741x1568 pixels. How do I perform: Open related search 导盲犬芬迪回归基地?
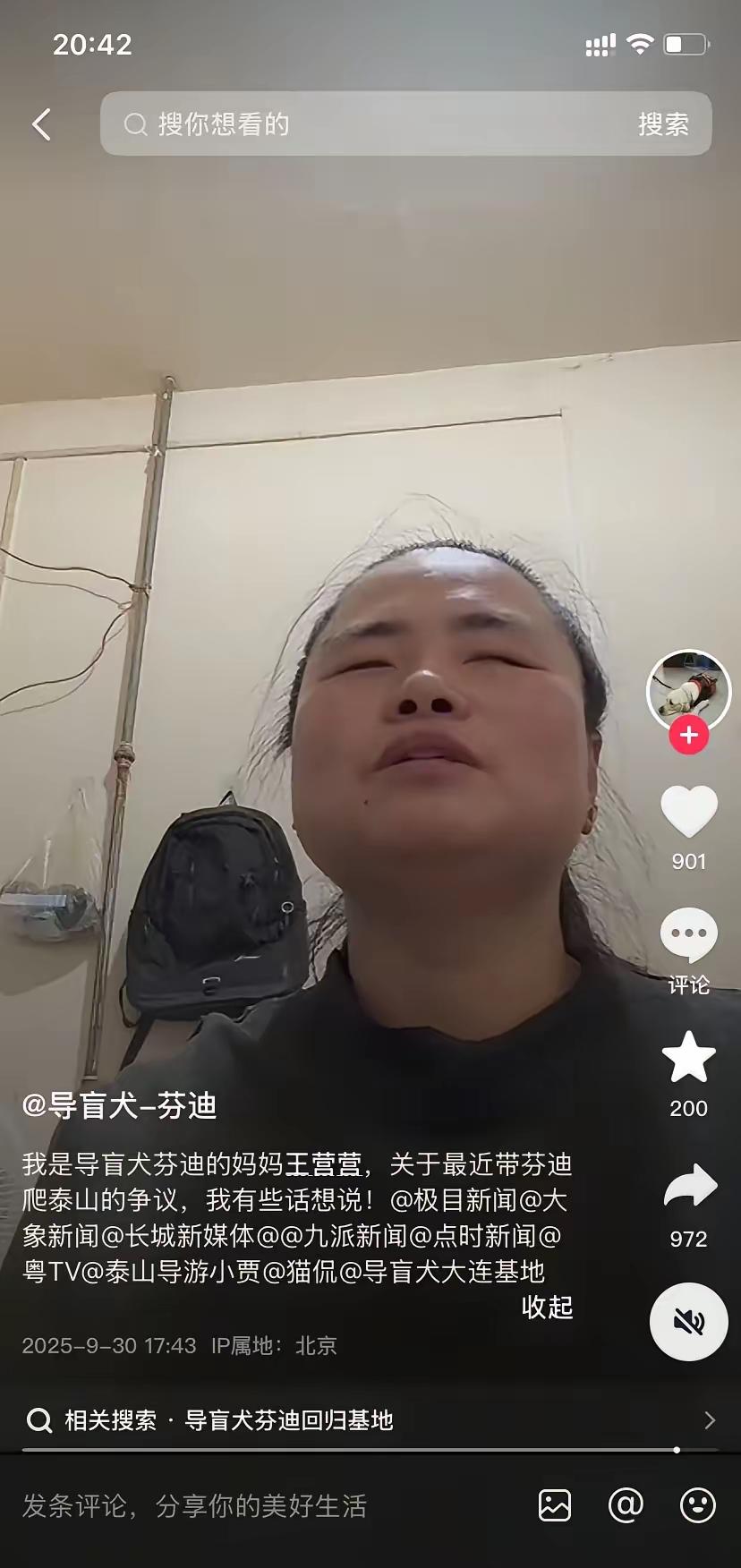click(288, 1420)
